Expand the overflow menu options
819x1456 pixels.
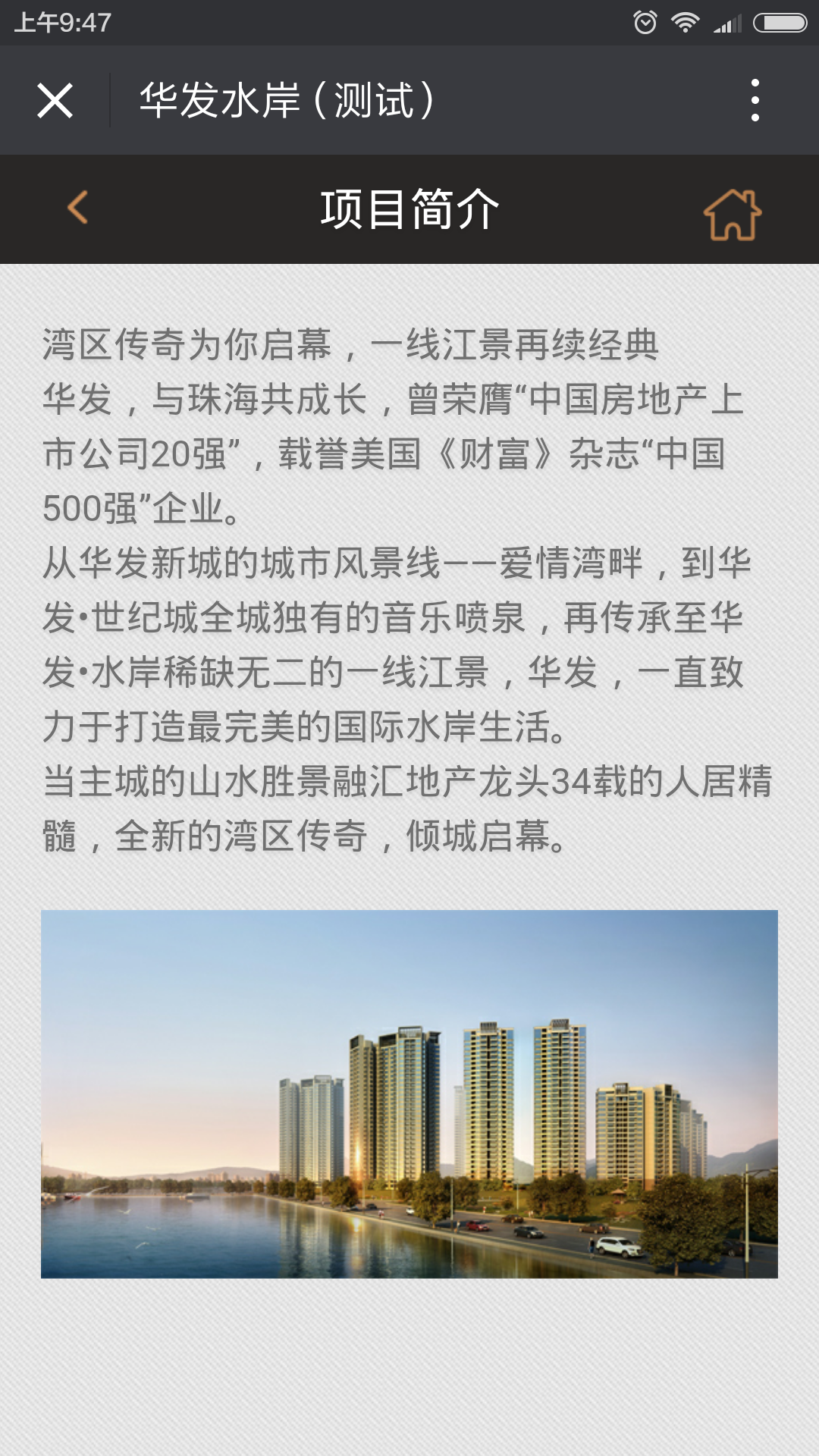pos(753,100)
